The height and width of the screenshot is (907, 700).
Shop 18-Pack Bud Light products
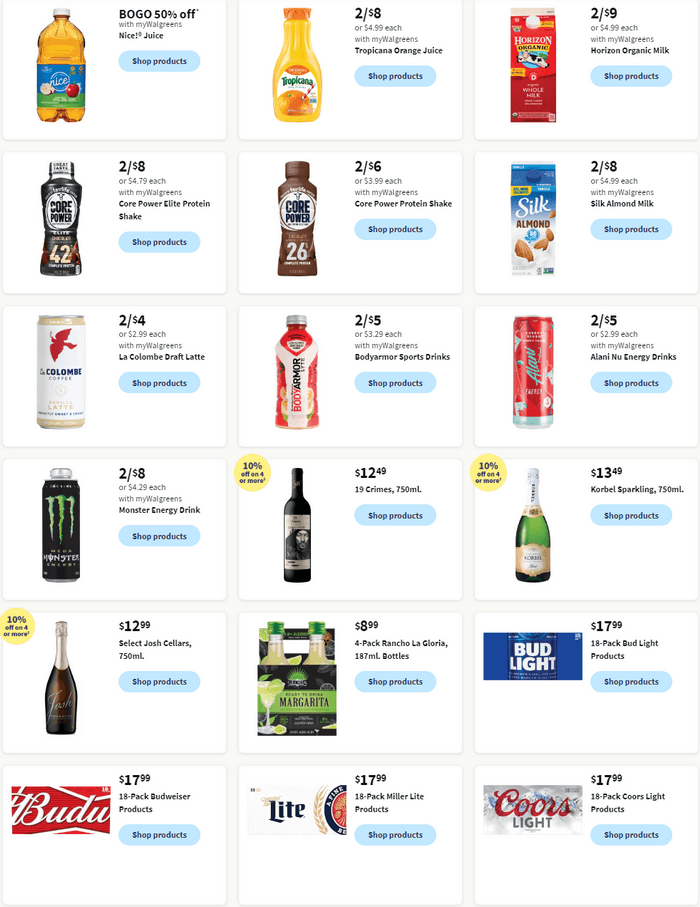631,682
